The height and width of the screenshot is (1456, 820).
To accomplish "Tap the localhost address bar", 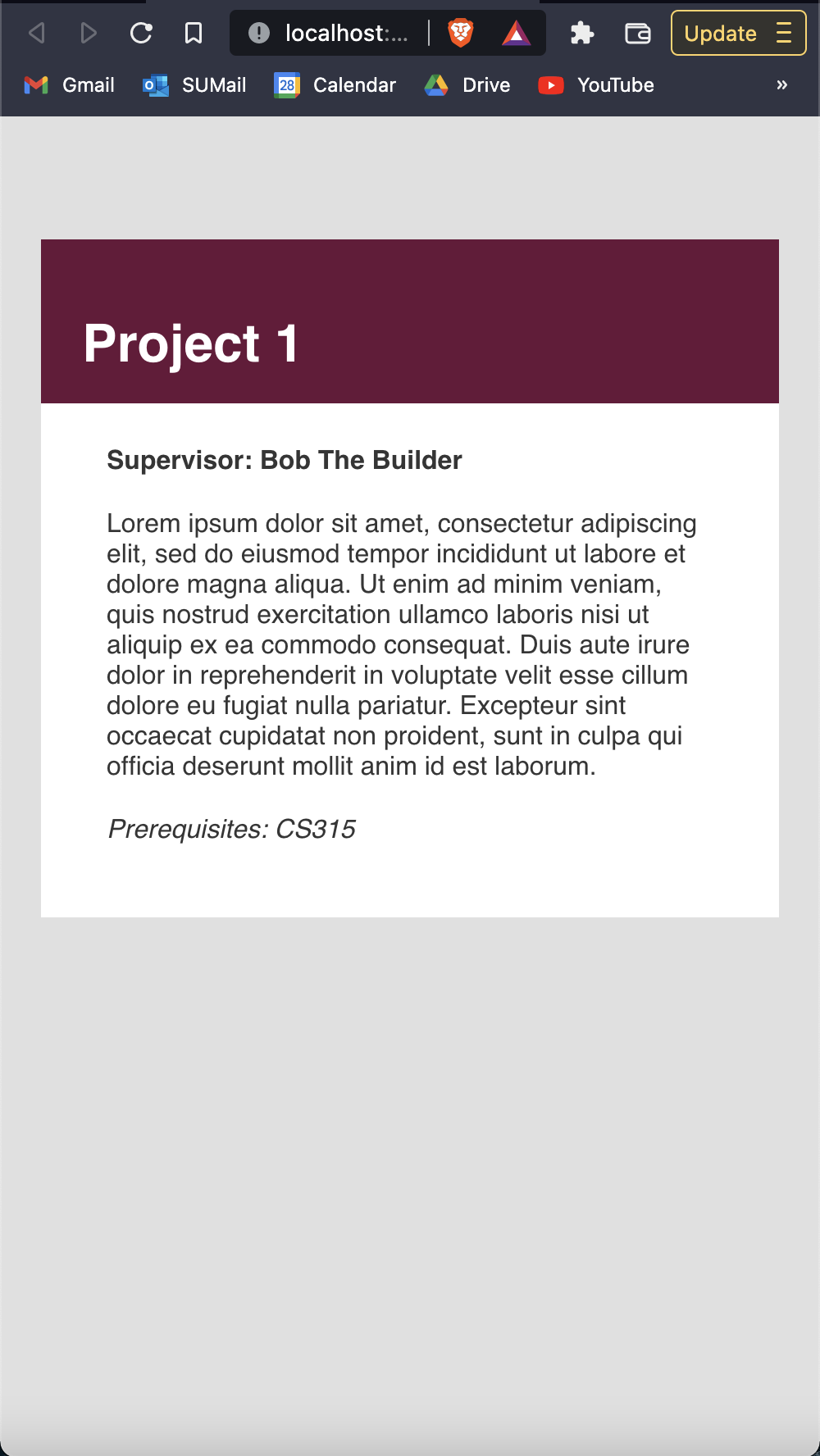I will click(346, 33).
